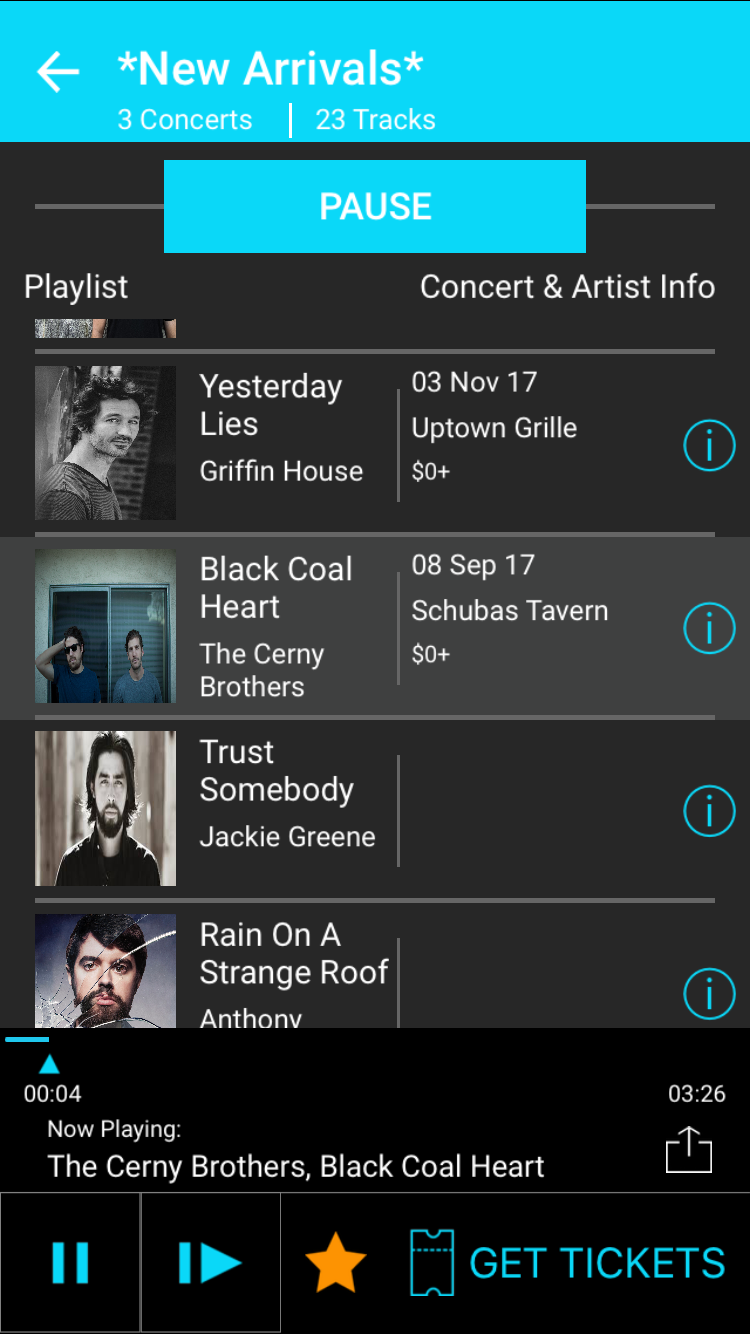Image resolution: width=750 pixels, height=1334 pixels.
Task: Pause playback using the bottom pause icon
Action: (70, 1263)
